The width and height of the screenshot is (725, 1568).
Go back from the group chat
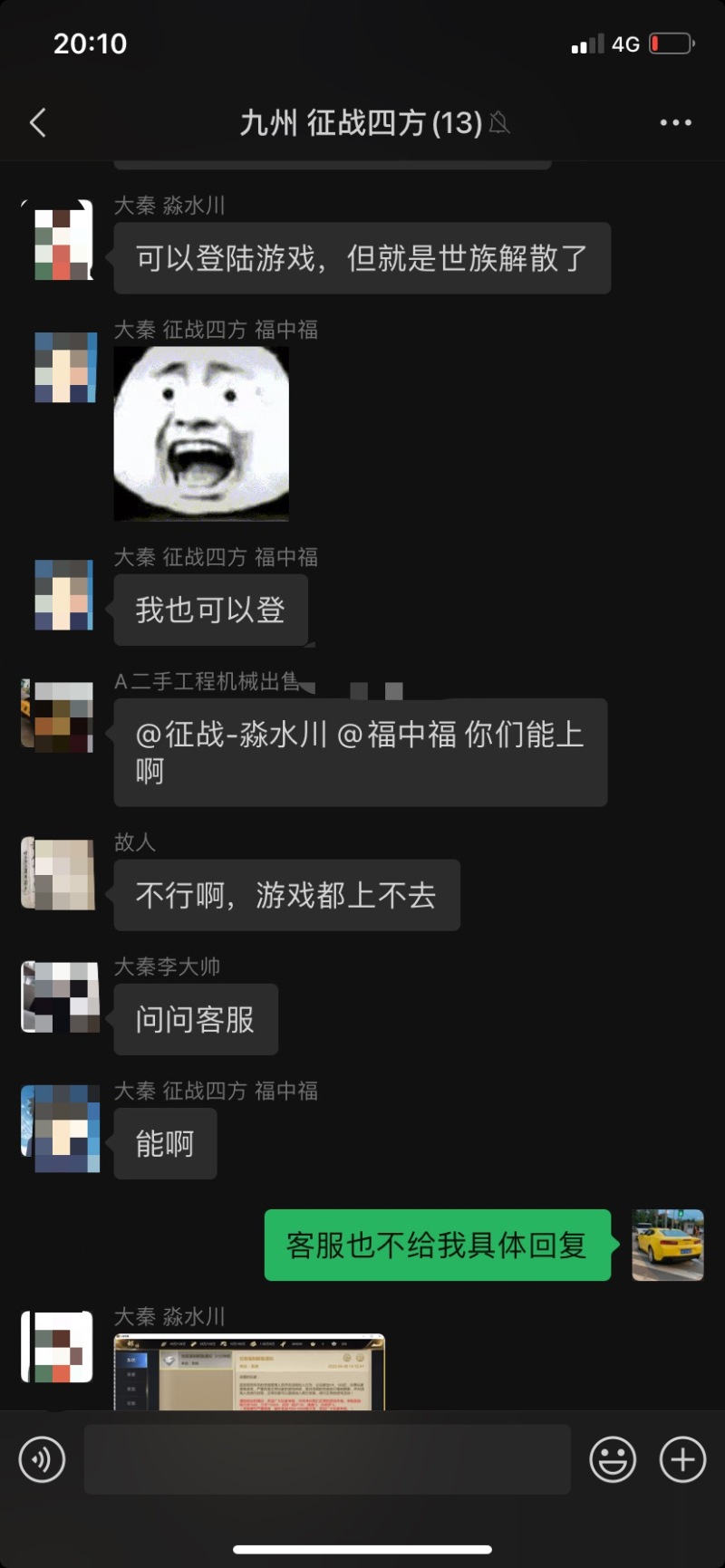(38, 122)
